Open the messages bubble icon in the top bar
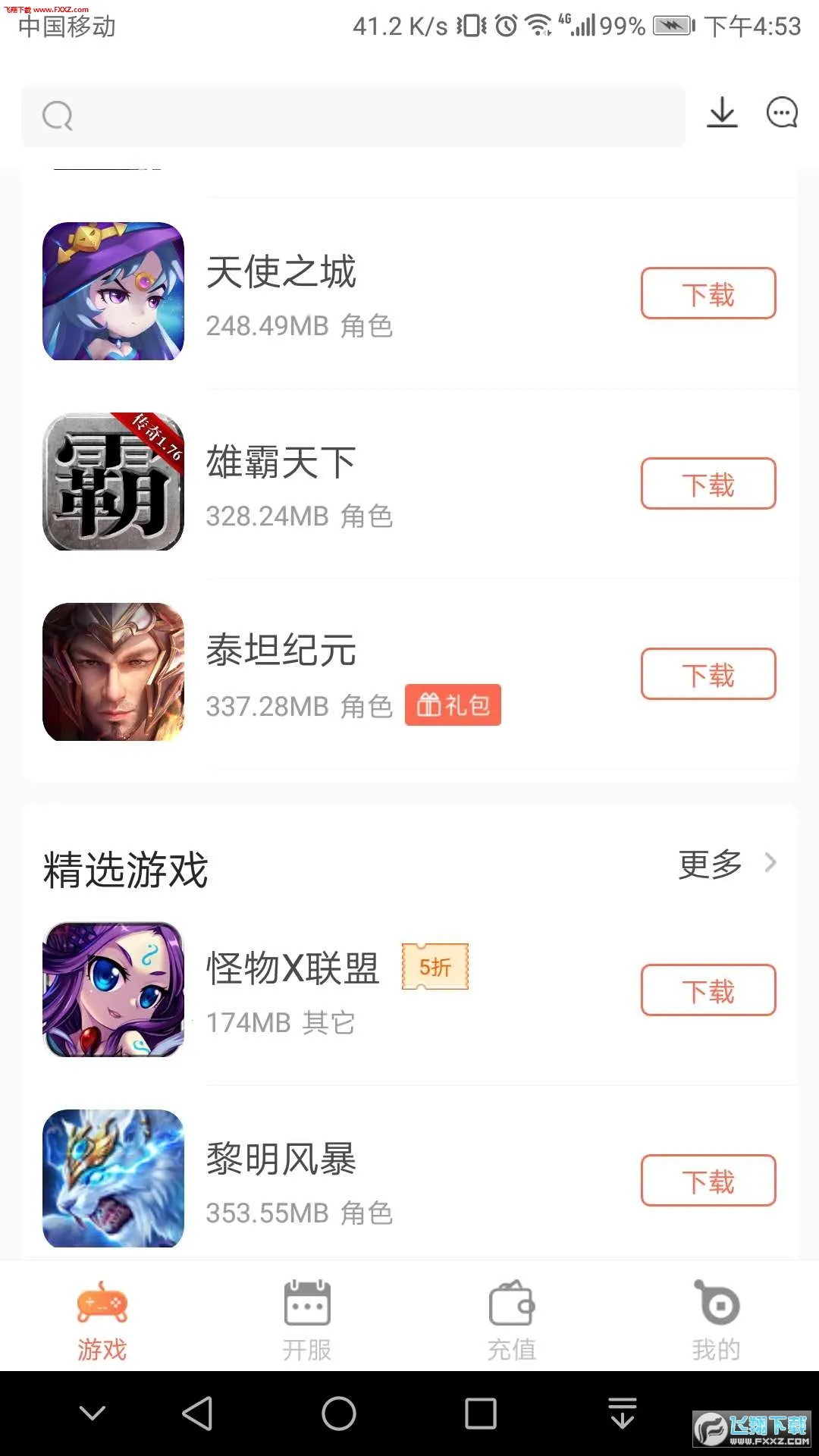819x1456 pixels. tap(780, 111)
